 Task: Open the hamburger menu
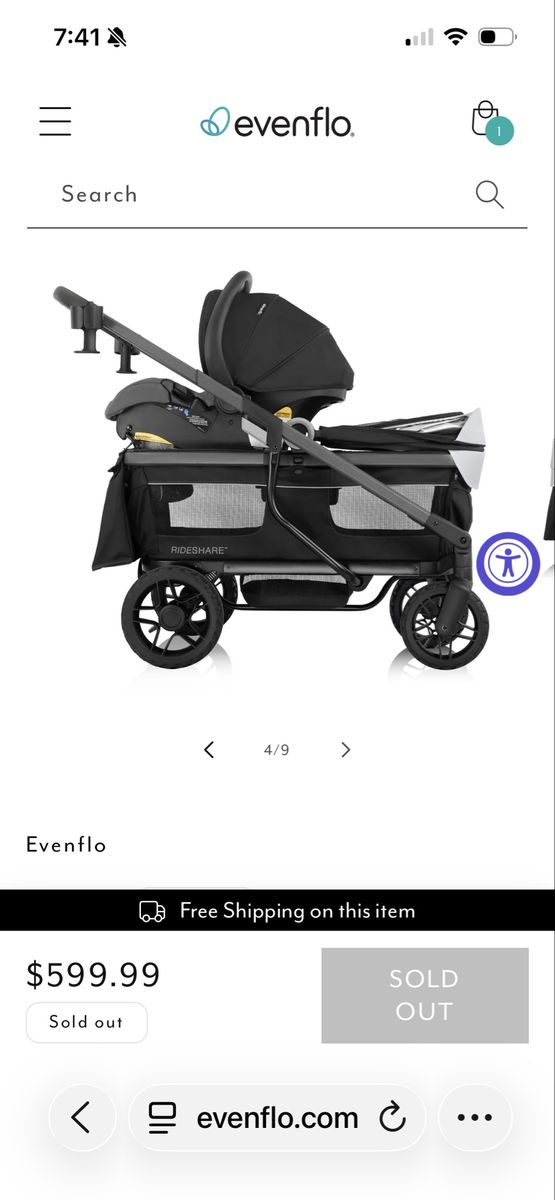(x=55, y=121)
